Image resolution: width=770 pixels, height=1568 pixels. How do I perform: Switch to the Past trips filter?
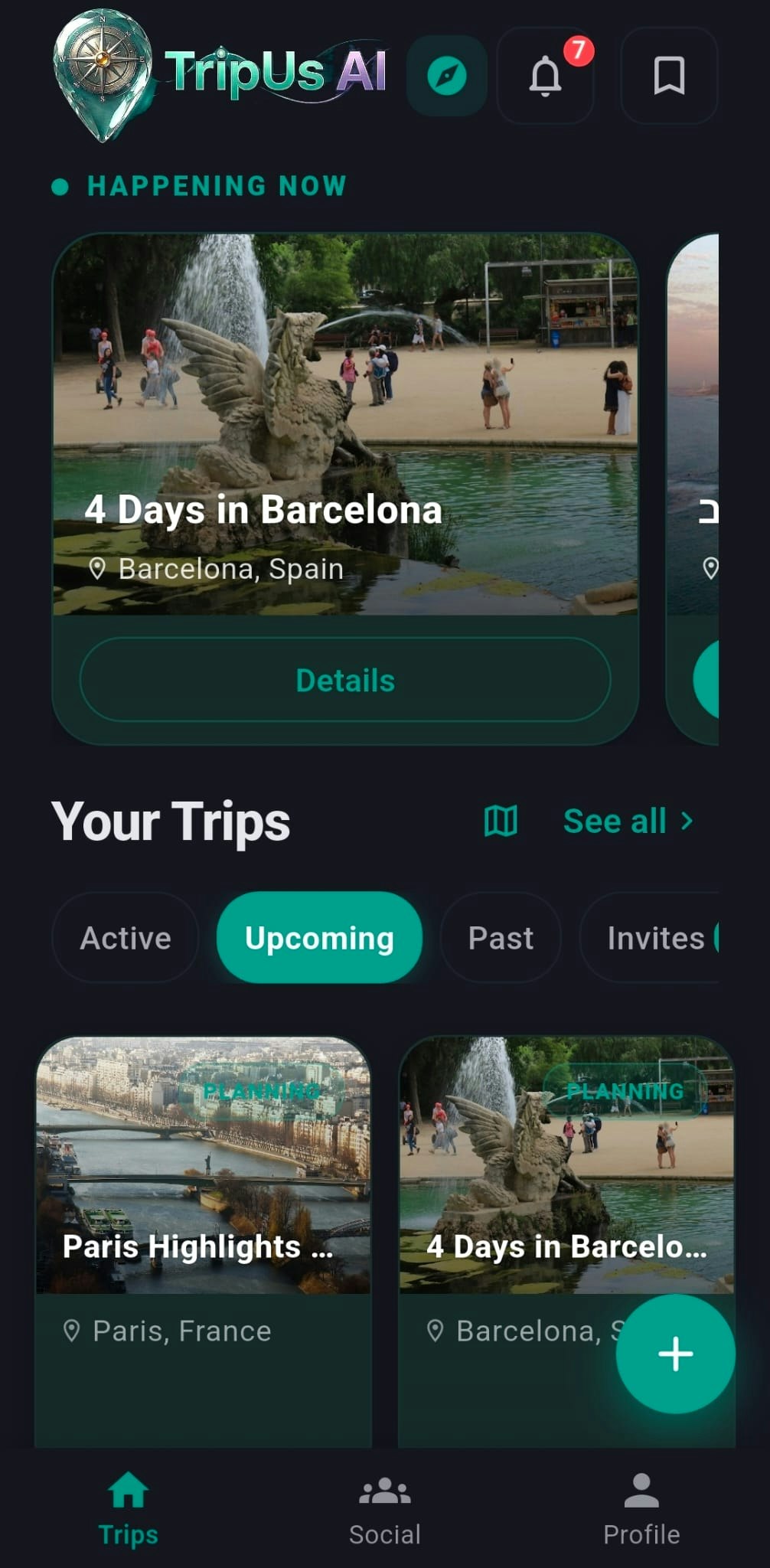click(501, 937)
